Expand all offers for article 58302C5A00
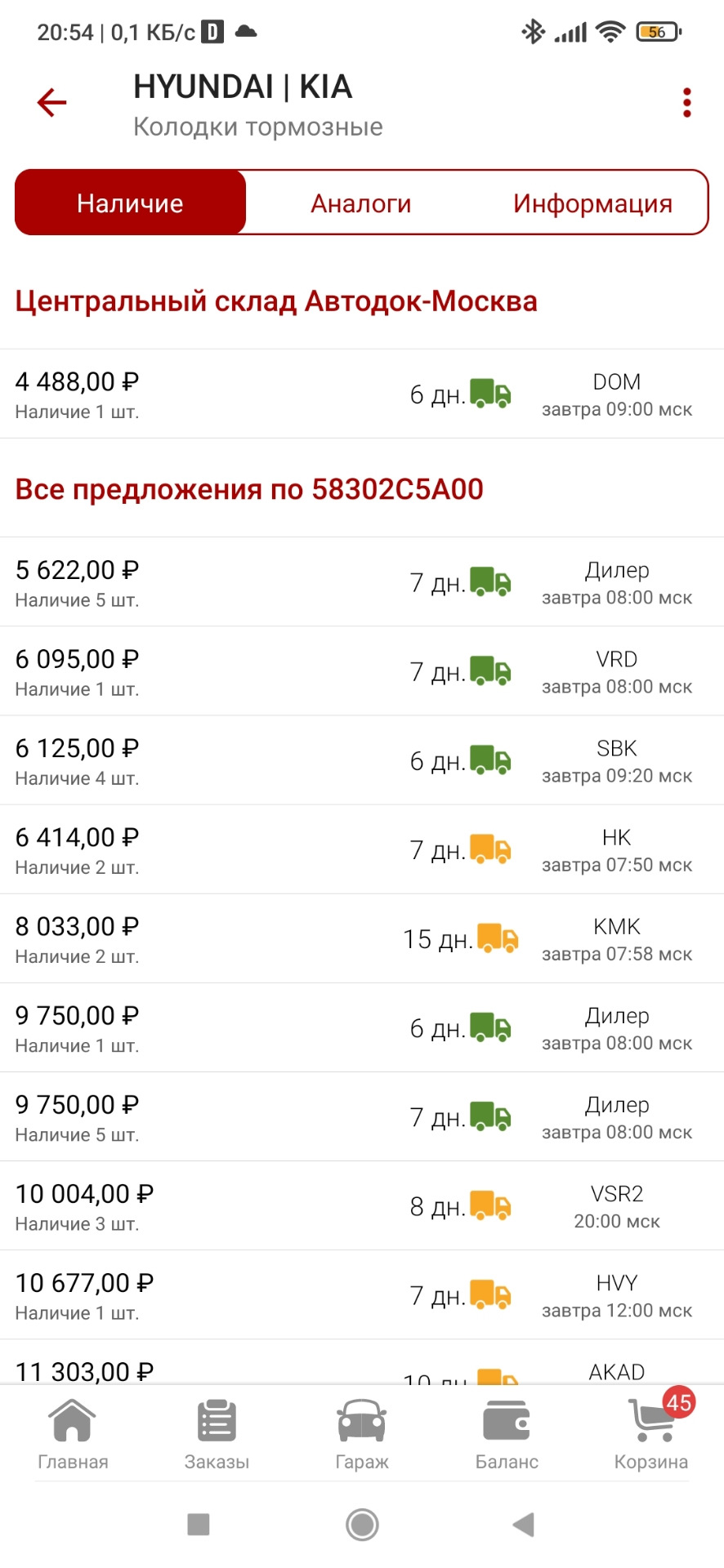Viewport: 724px width, 1568px height. (250, 488)
